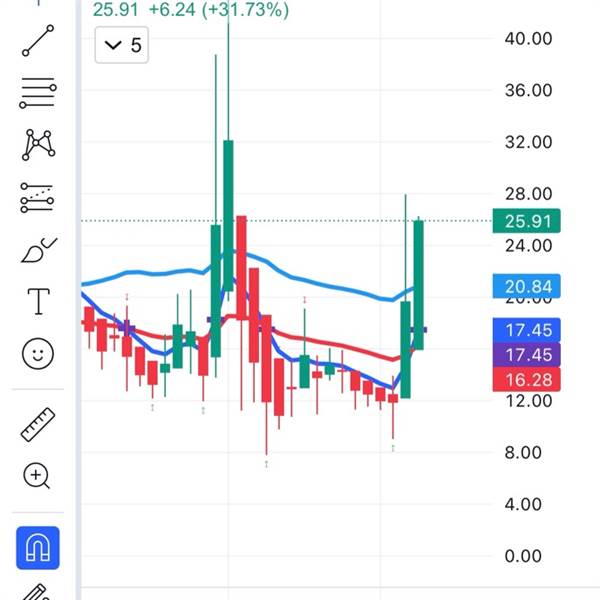Open the emoji icons tool
This screenshot has width=600, height=600.
[x=38, y=353]
